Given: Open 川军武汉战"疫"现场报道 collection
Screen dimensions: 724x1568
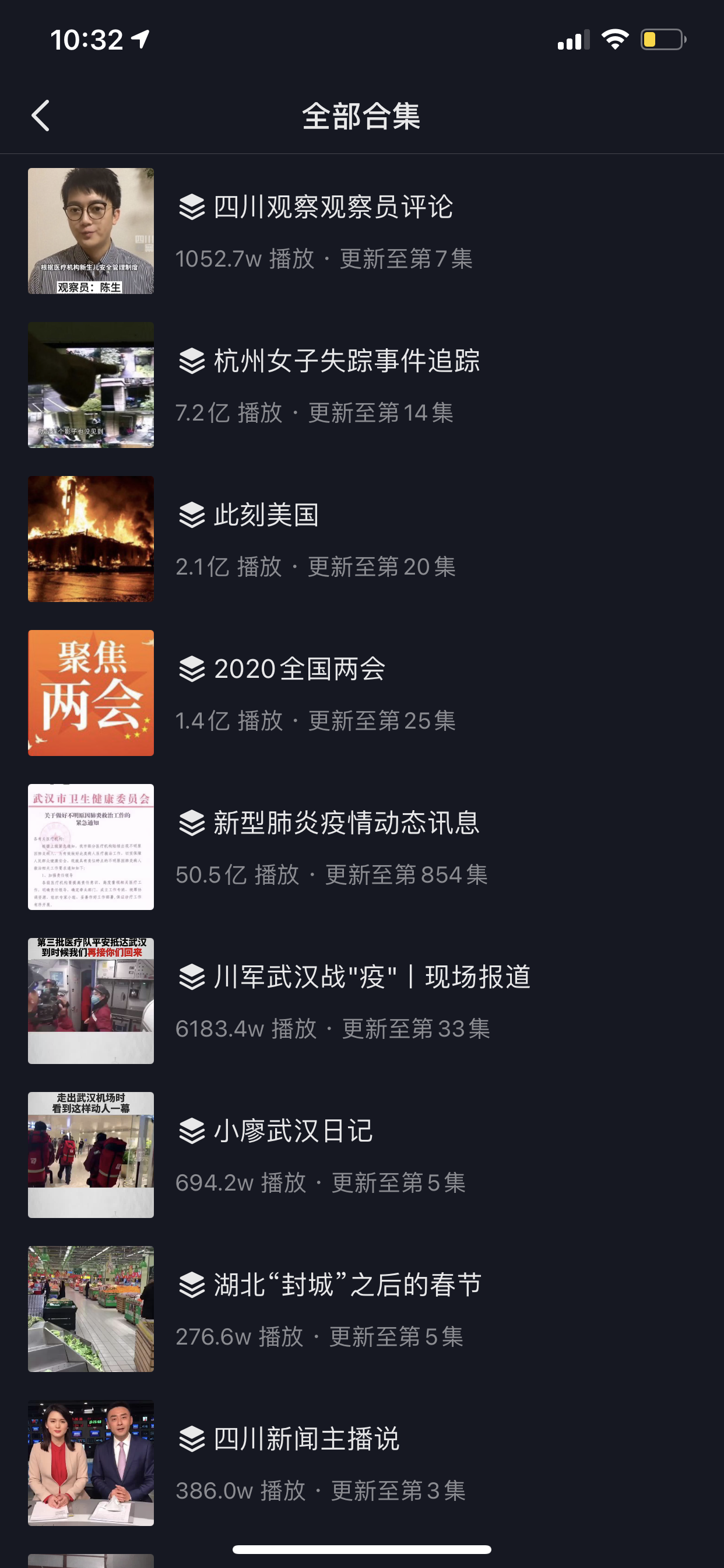Looking at the screenshot, I should click(362, 1002).
